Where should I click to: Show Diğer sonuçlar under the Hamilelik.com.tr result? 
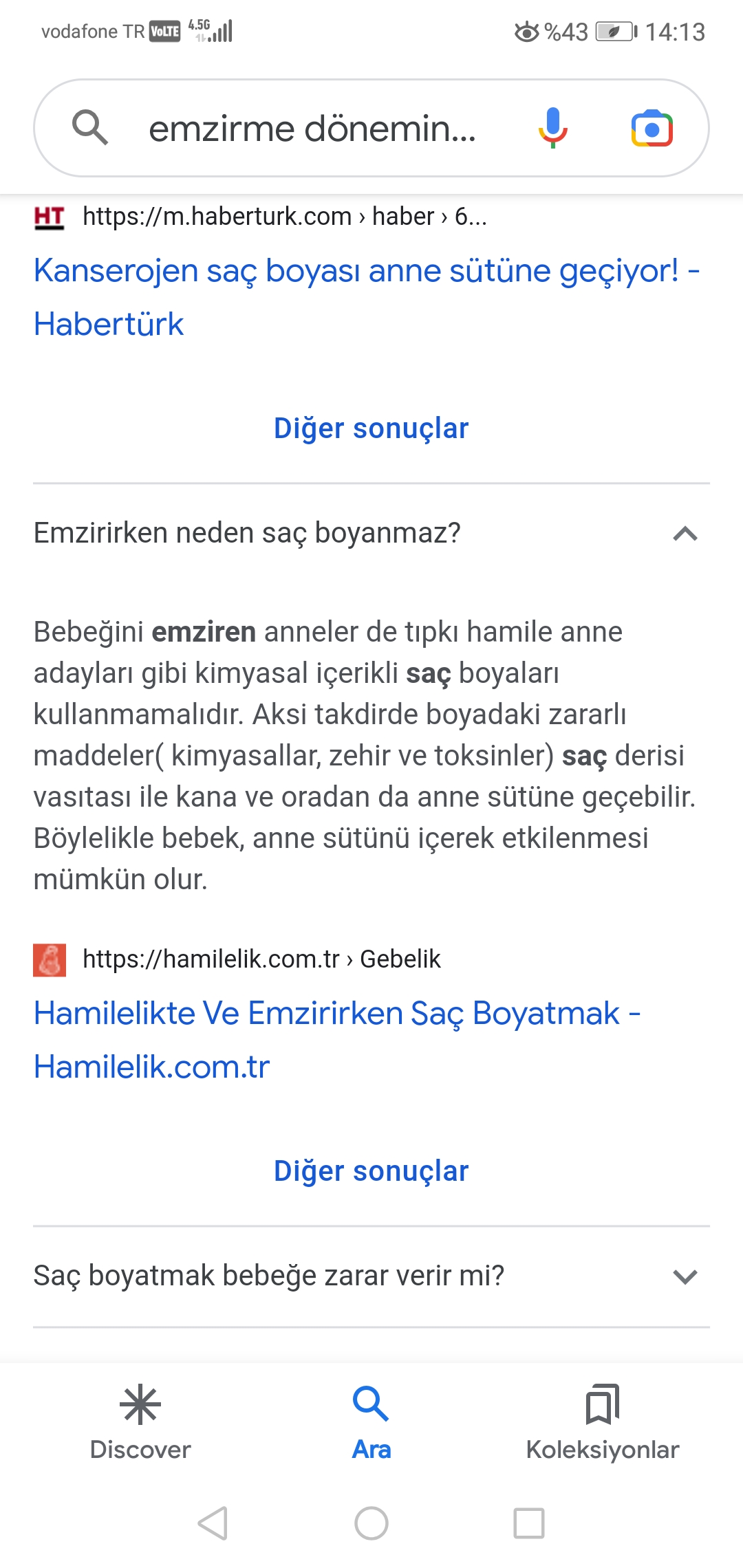click(x=371, y=1171)
